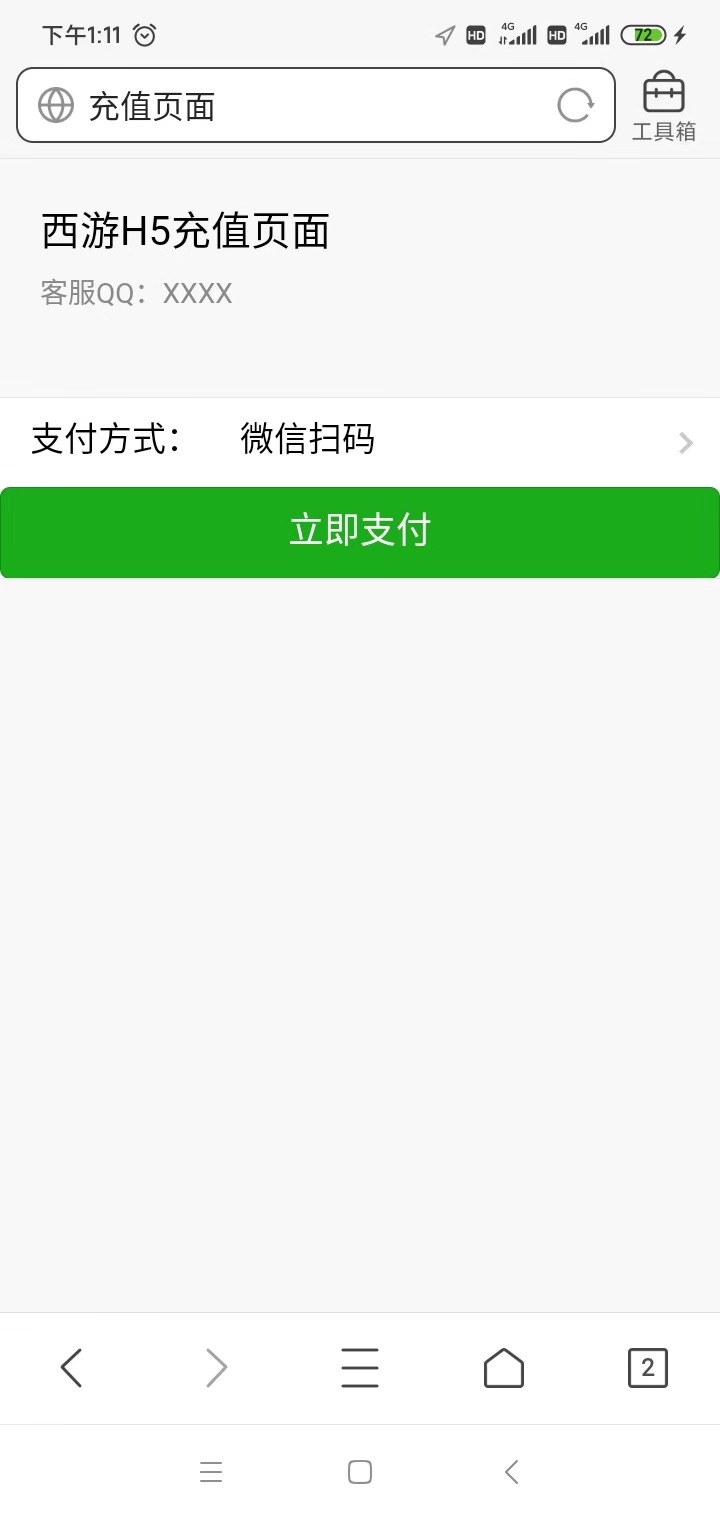Open the browser menu

[360, 1368]
